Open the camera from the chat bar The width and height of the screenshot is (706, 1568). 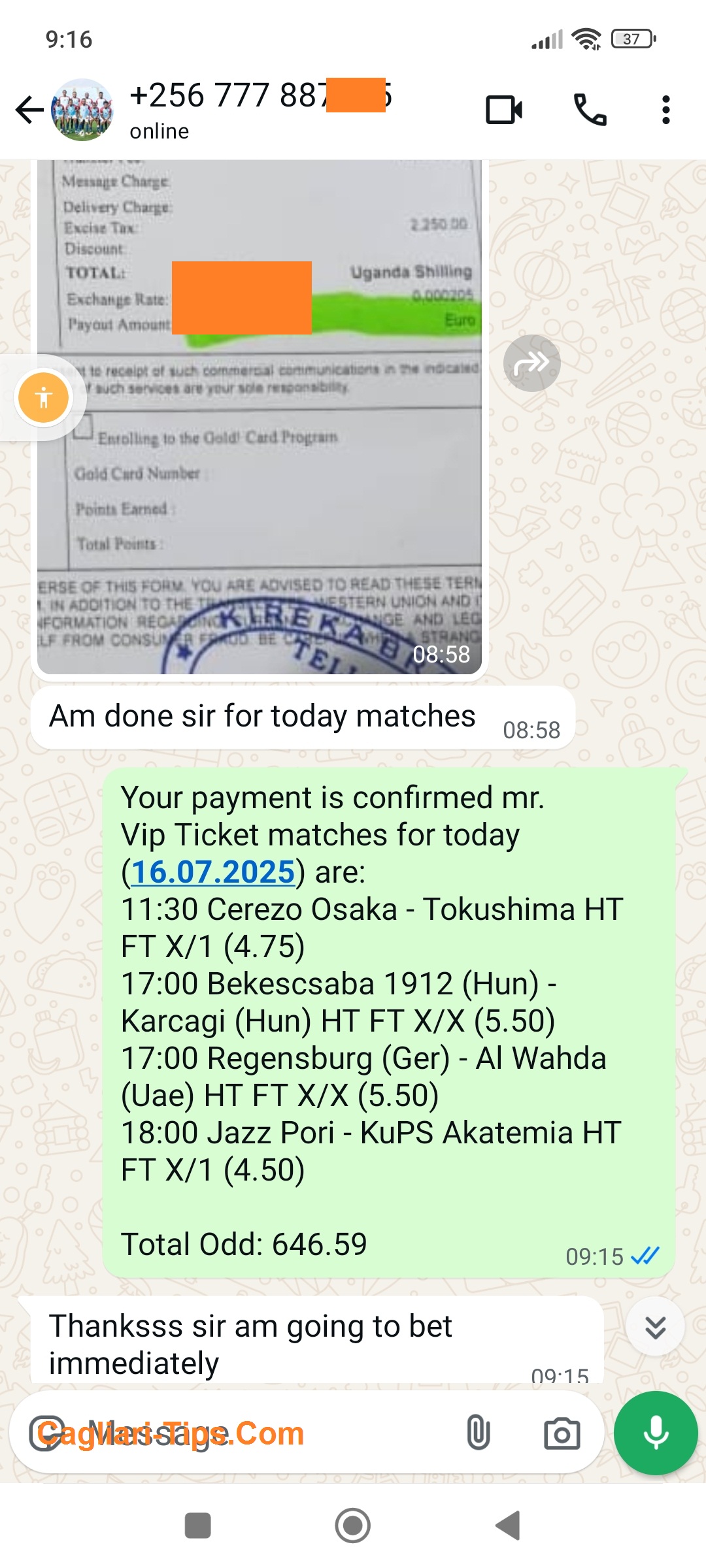(562, 1433)
